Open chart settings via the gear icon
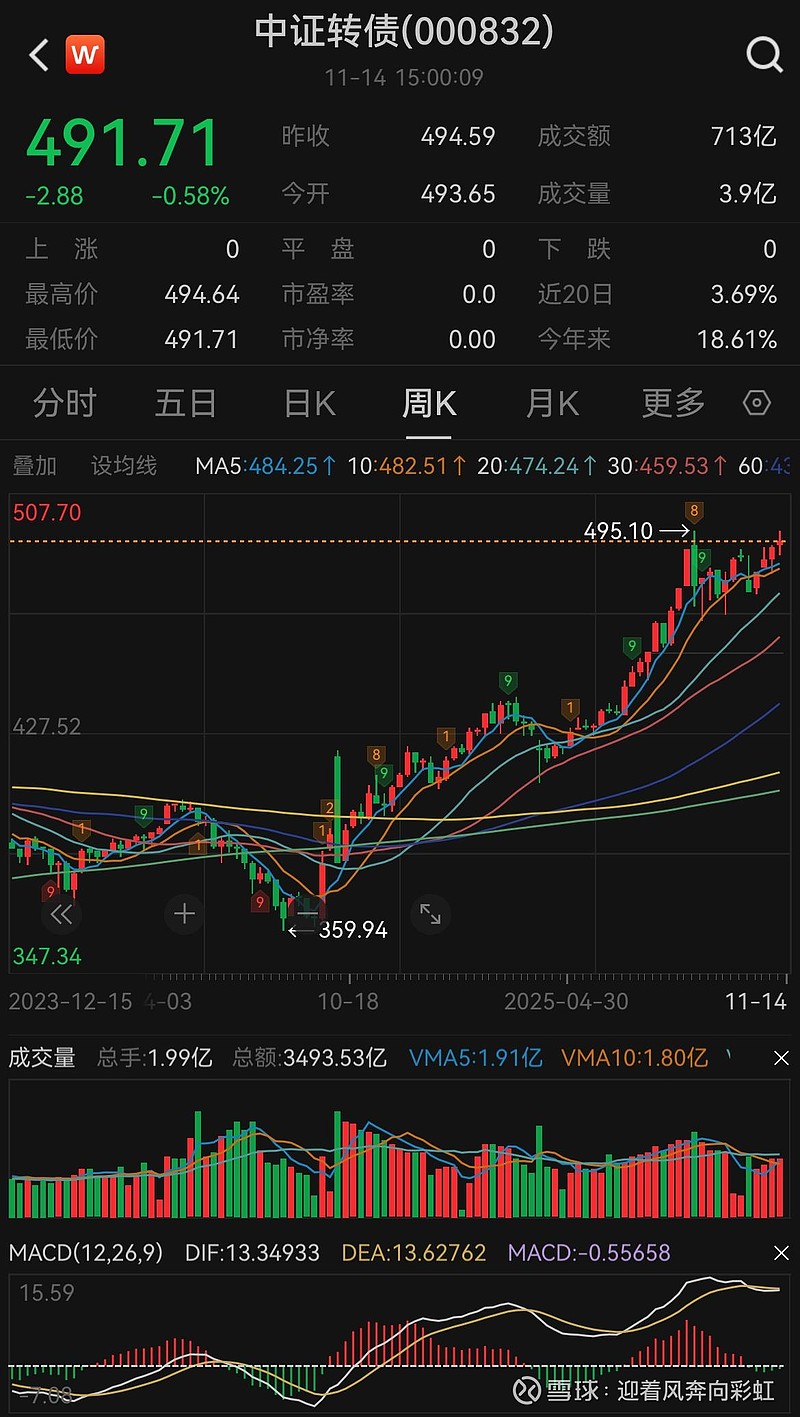The height and width of the screenshot is (1417, 800). (x=757, y=402)
